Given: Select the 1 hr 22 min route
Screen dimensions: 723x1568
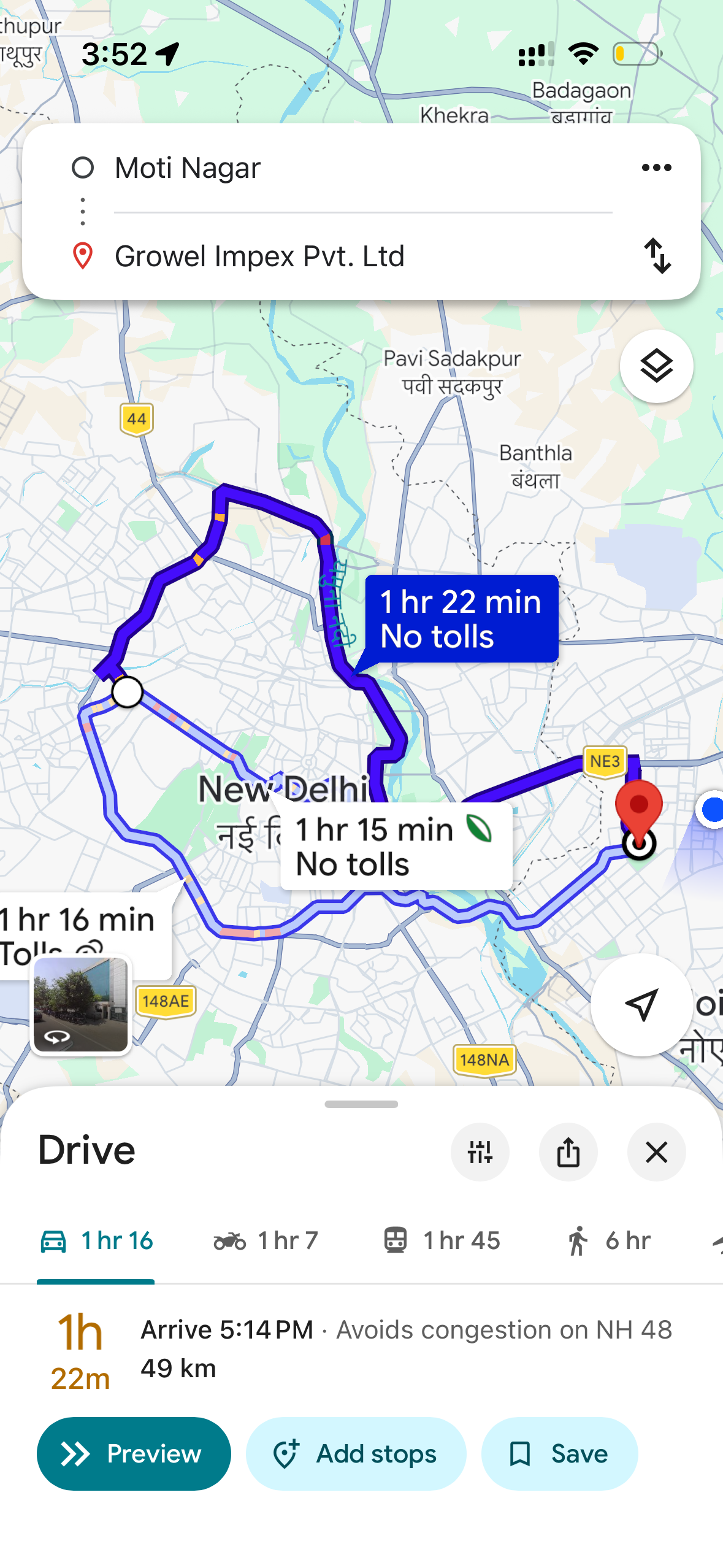Looking at the screenshot, I should coord(461,618).
